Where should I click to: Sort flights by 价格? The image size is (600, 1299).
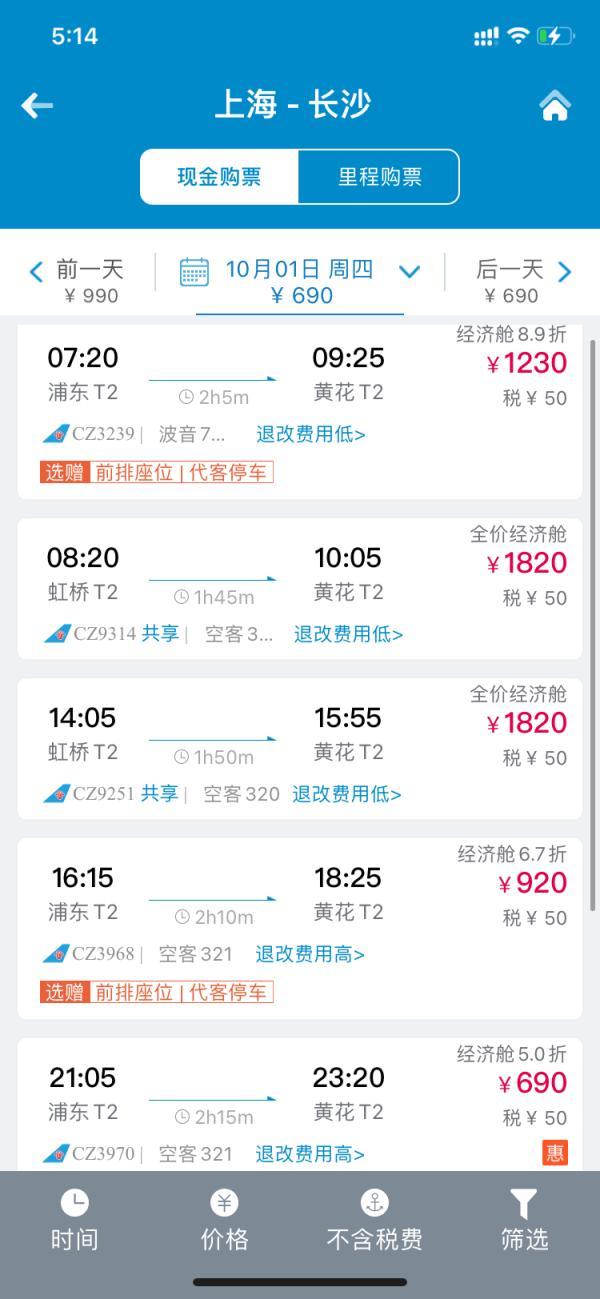225,1221
